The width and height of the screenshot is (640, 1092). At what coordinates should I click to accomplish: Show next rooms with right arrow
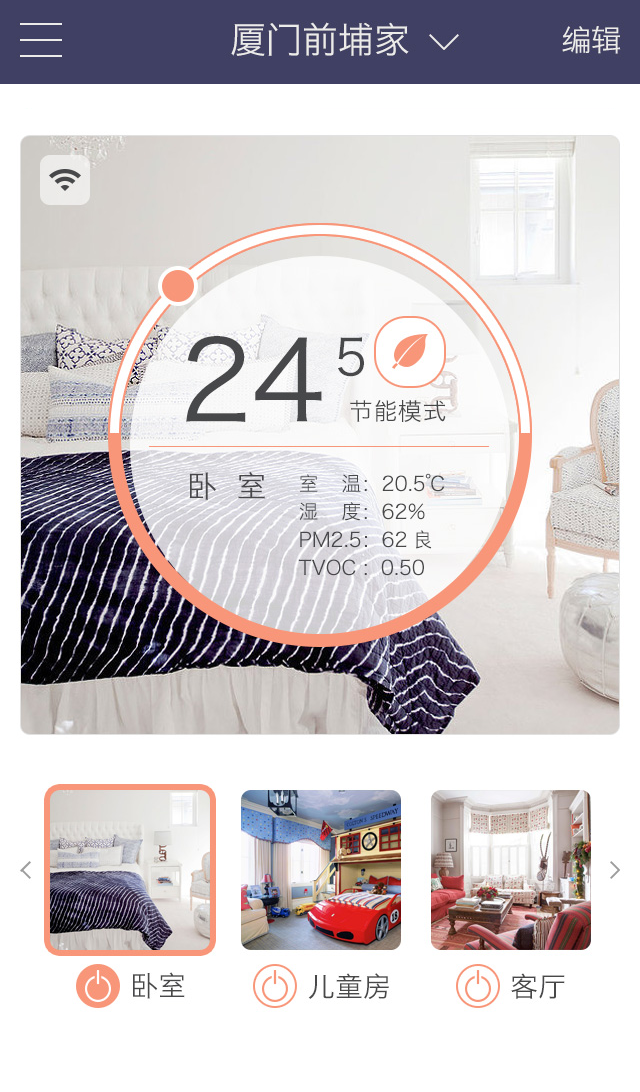point(615,870)
